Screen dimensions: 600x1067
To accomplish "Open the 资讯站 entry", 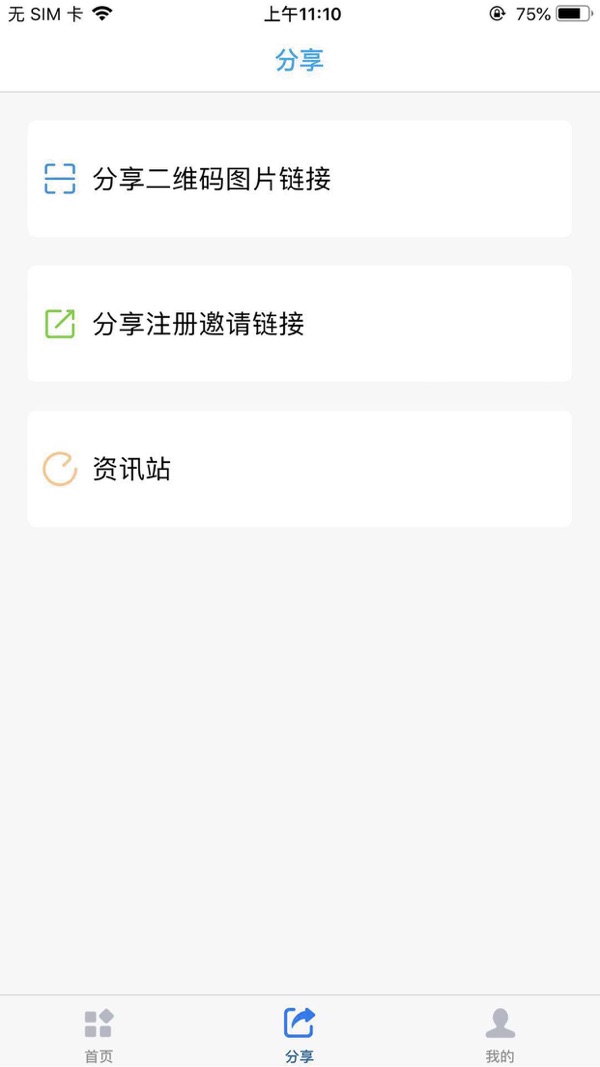I will [x=299, y=469].
